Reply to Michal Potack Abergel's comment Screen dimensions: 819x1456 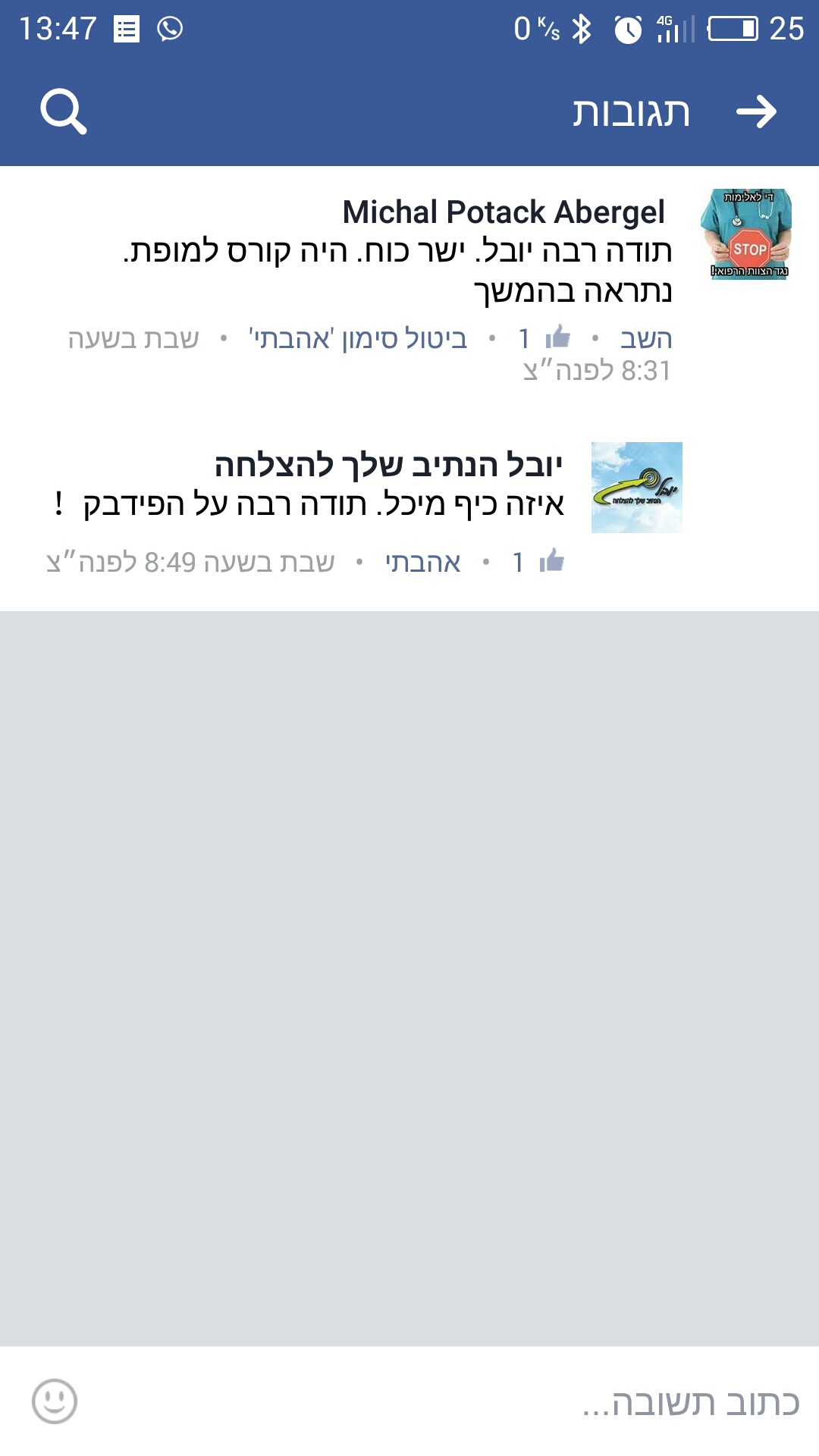tap(646, 338)
